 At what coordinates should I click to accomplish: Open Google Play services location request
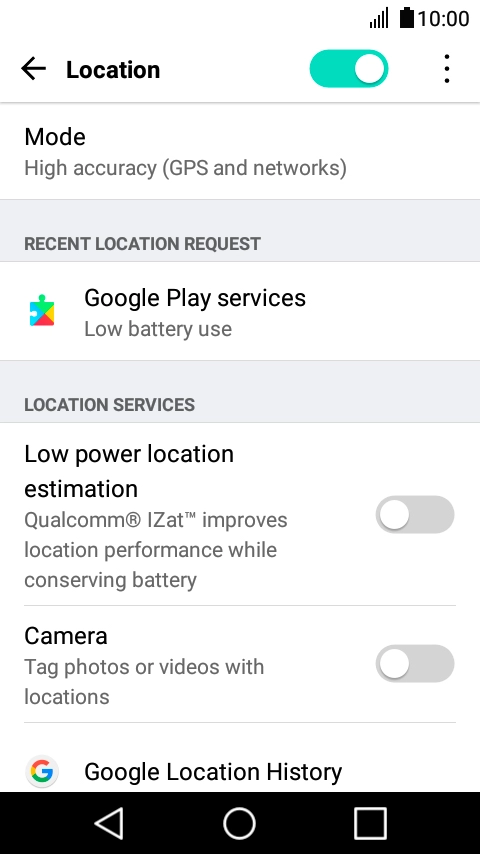(x=240, y=312)
